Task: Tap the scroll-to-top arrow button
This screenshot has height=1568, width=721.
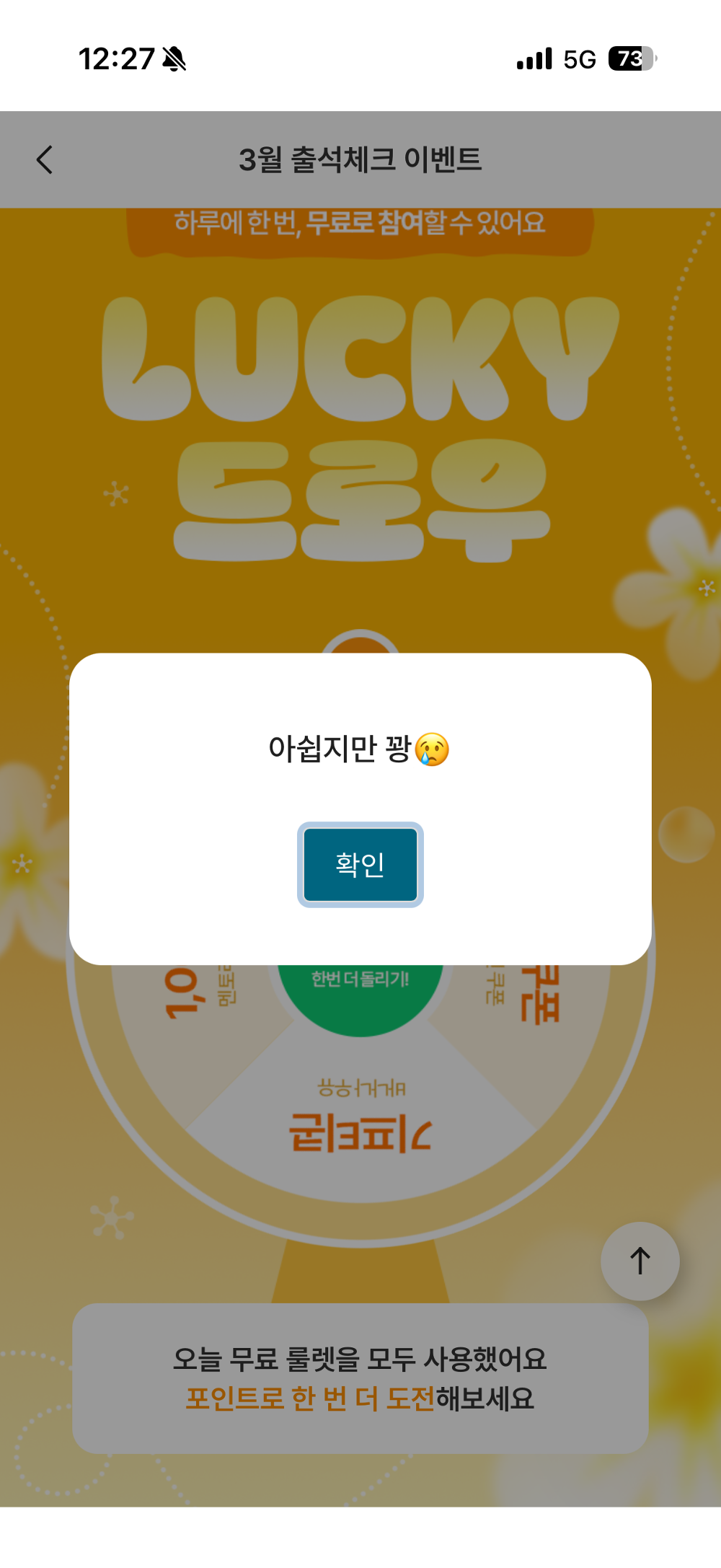Action: 640,1262
